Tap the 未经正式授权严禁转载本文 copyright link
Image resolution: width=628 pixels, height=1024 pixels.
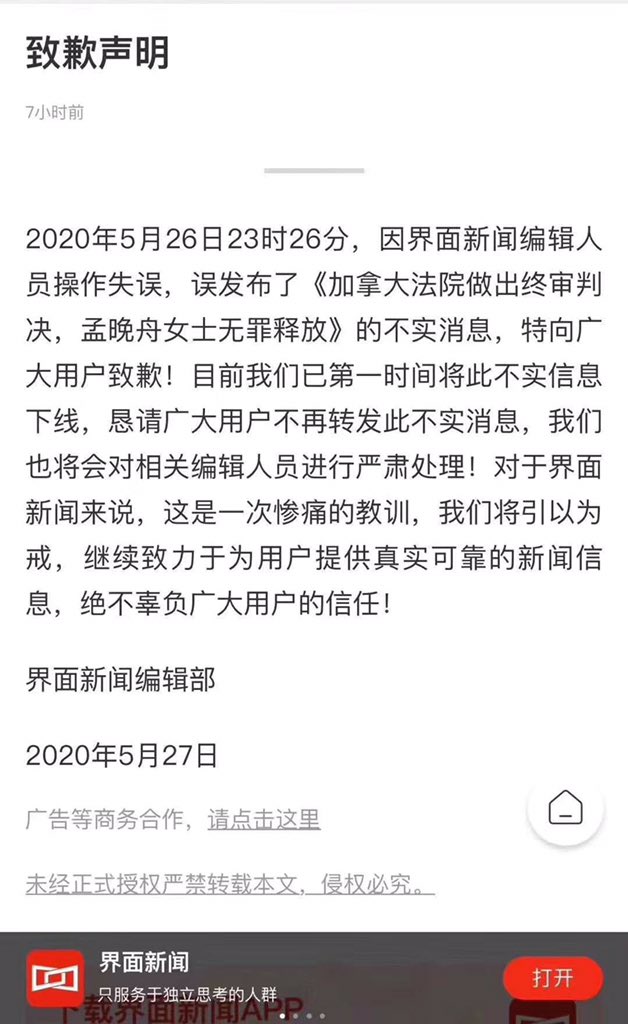[230, 885]
